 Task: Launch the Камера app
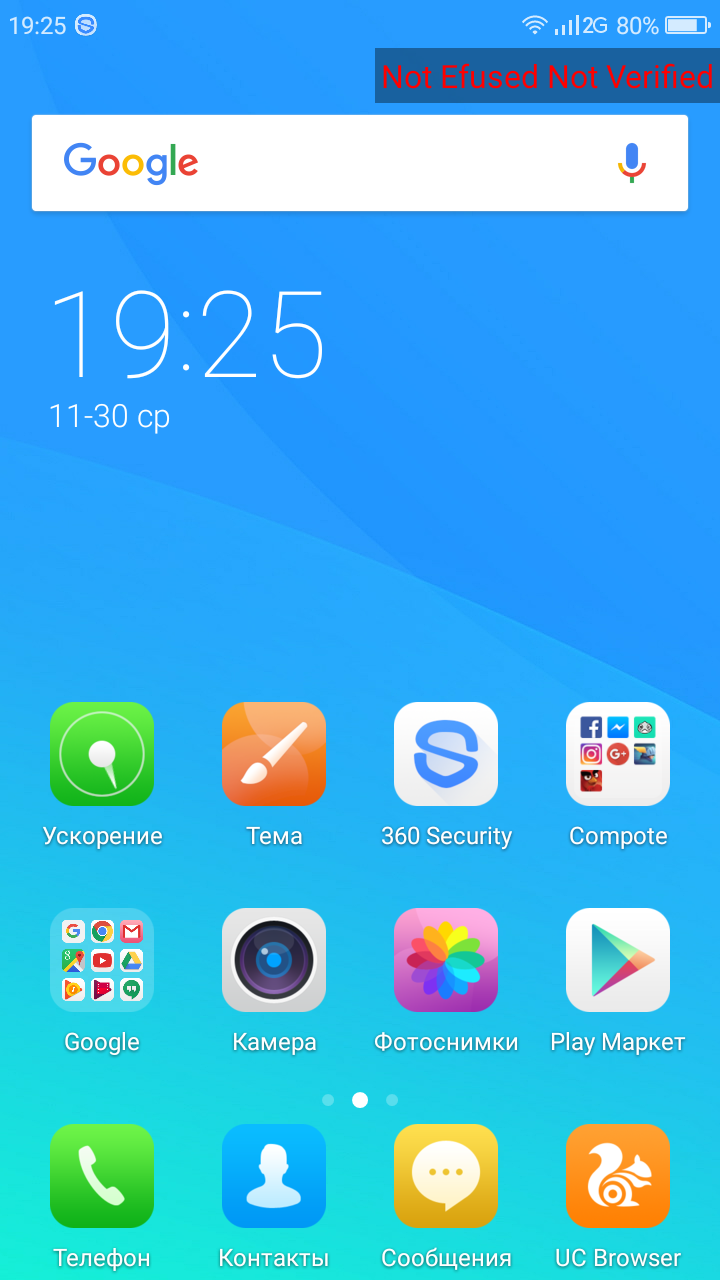pyautogui.click(x=274, y=960)
